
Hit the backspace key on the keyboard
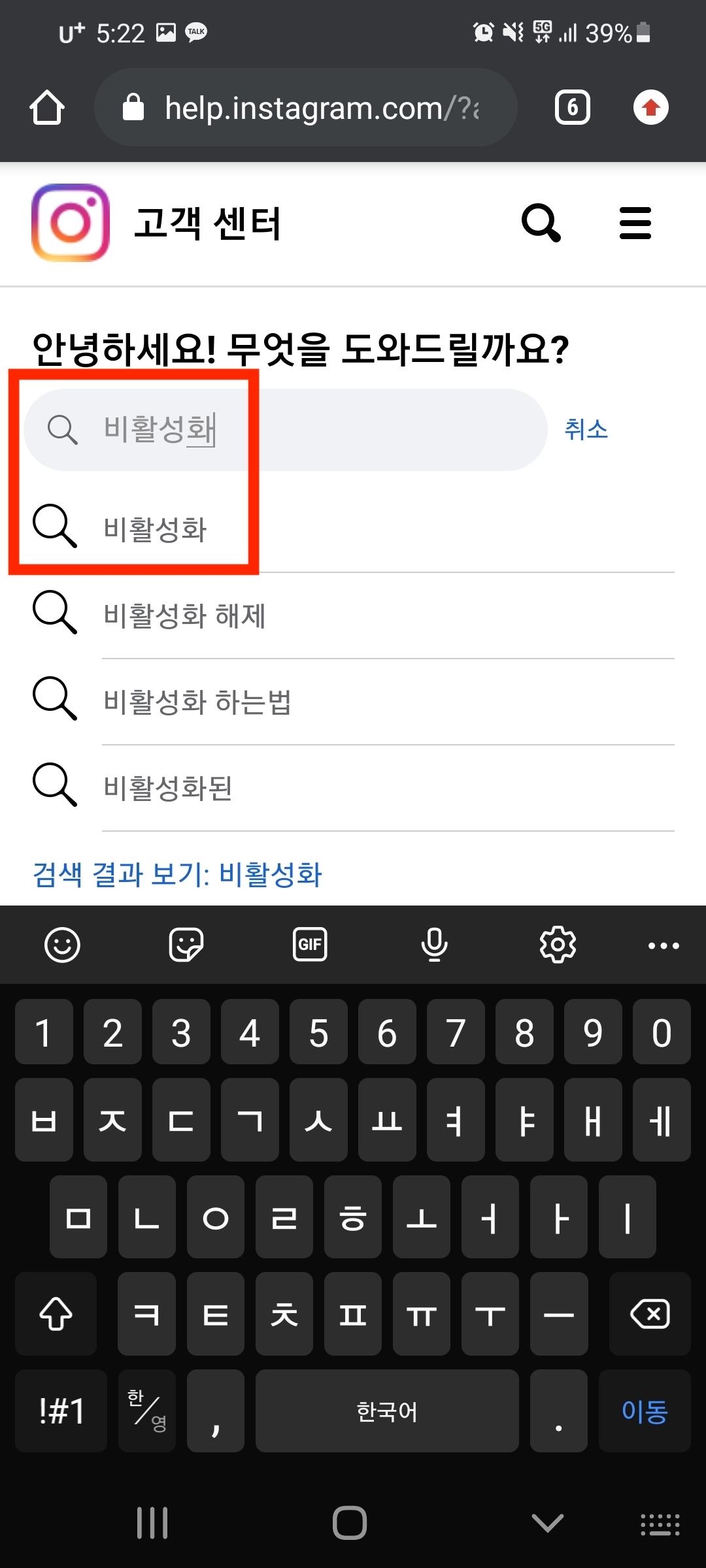click(x=650, y=1314)
